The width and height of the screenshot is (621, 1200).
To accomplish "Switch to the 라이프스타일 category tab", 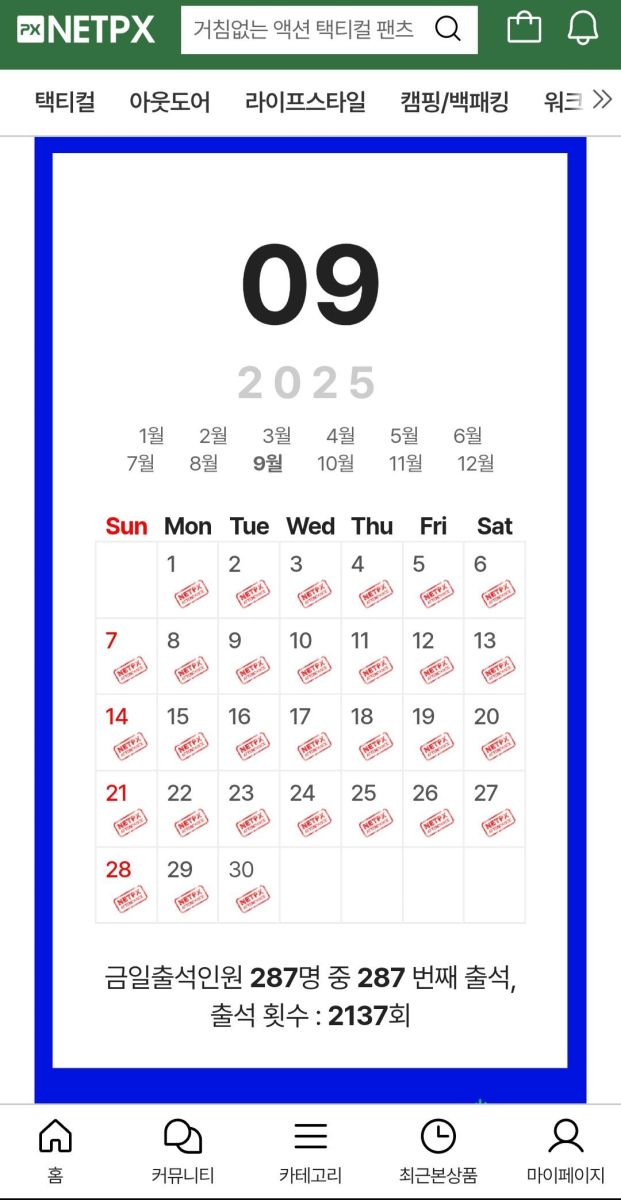I will tap(305, 101).
